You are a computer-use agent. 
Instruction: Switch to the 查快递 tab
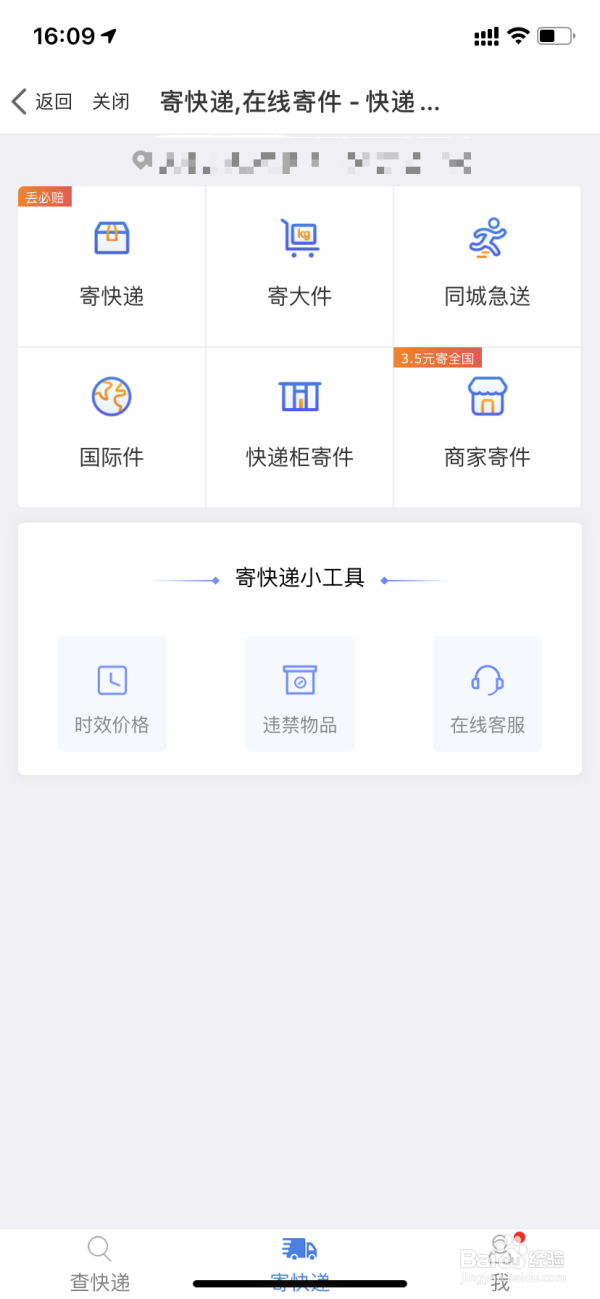[100, 1263]
